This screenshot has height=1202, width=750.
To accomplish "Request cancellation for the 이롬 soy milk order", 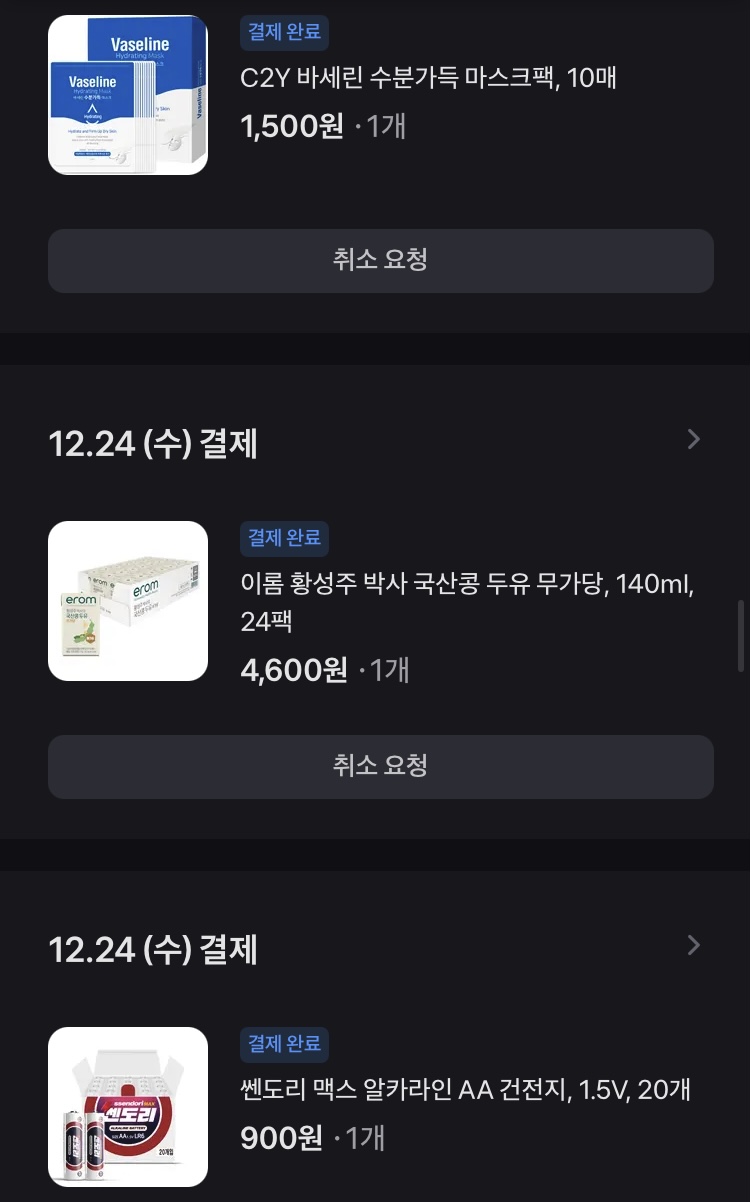I will 380,767.
